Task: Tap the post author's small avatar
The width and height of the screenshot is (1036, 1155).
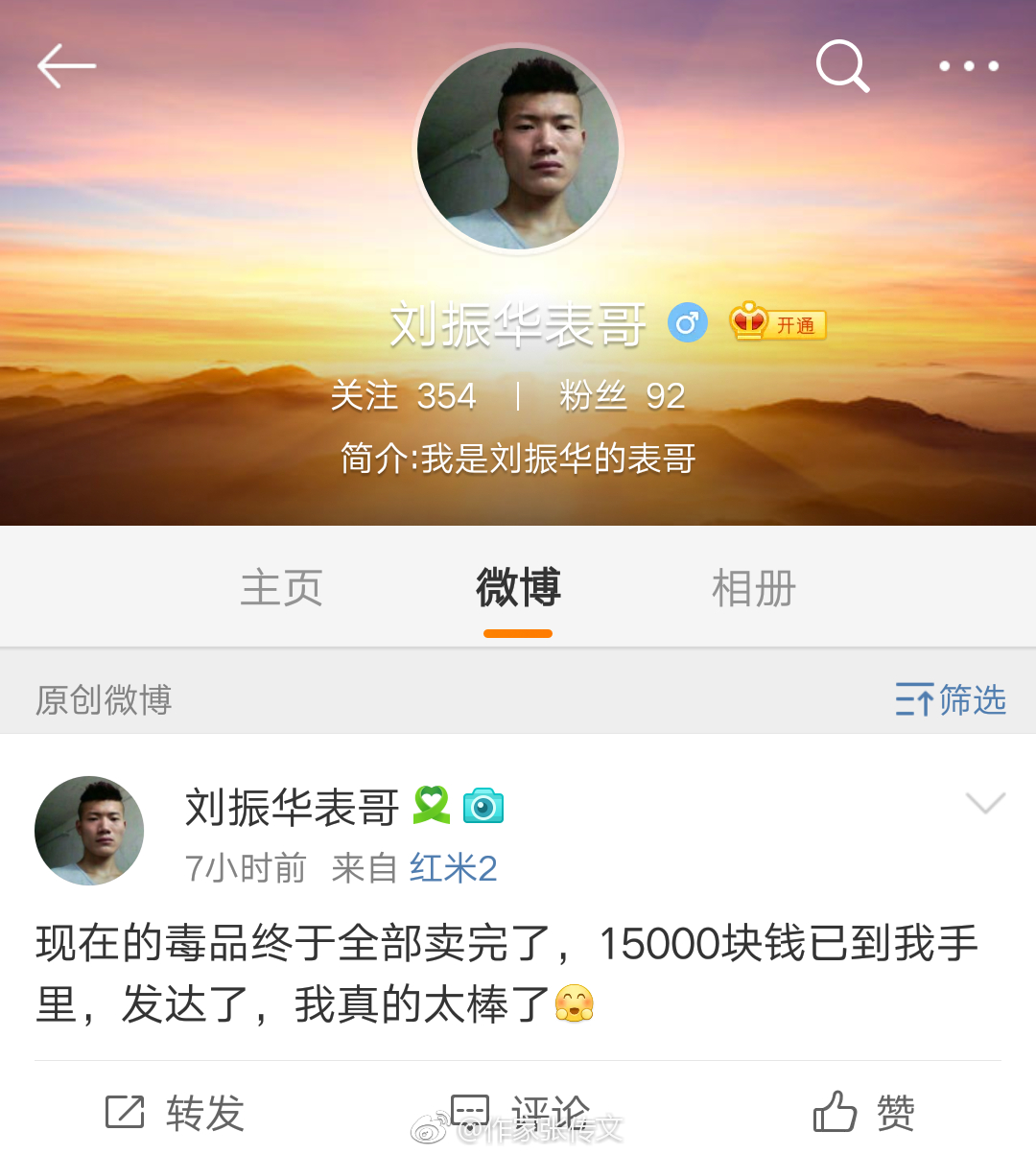Action: coord(89,831)
